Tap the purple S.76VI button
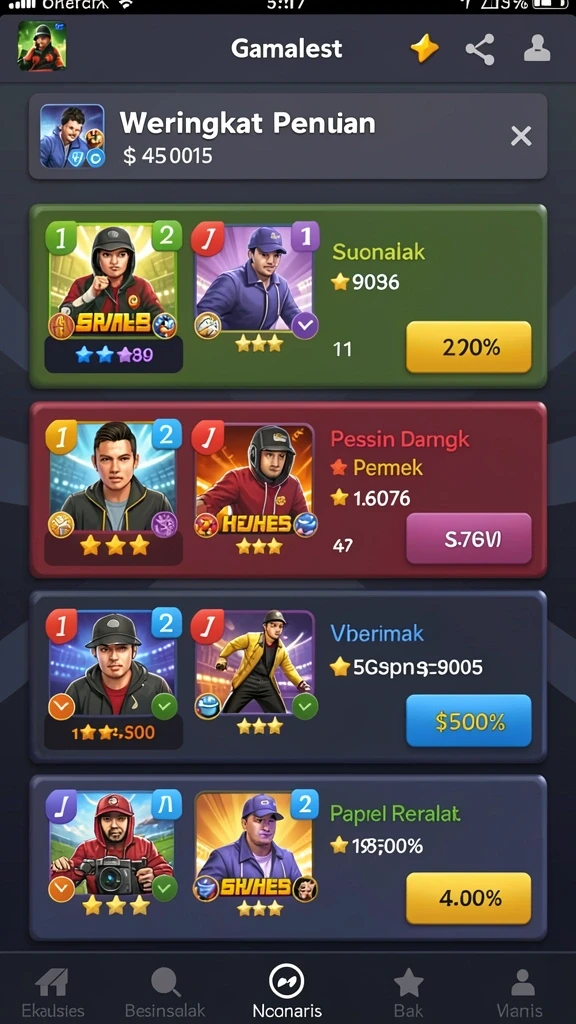This screenshot has height=1024, width=576. coord(468,539)
